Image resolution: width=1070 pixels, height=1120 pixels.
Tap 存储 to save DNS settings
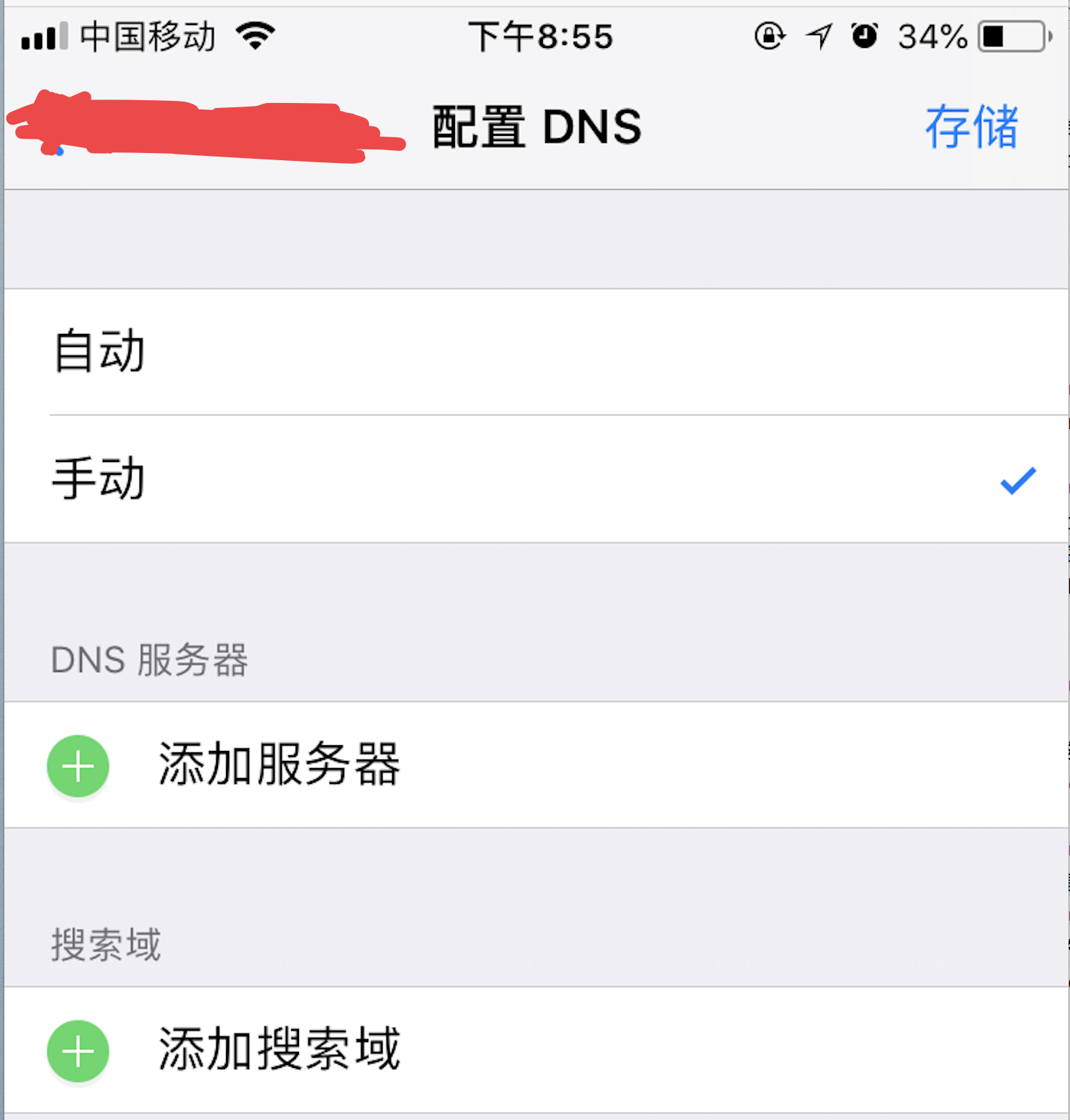tap(971, 127)
